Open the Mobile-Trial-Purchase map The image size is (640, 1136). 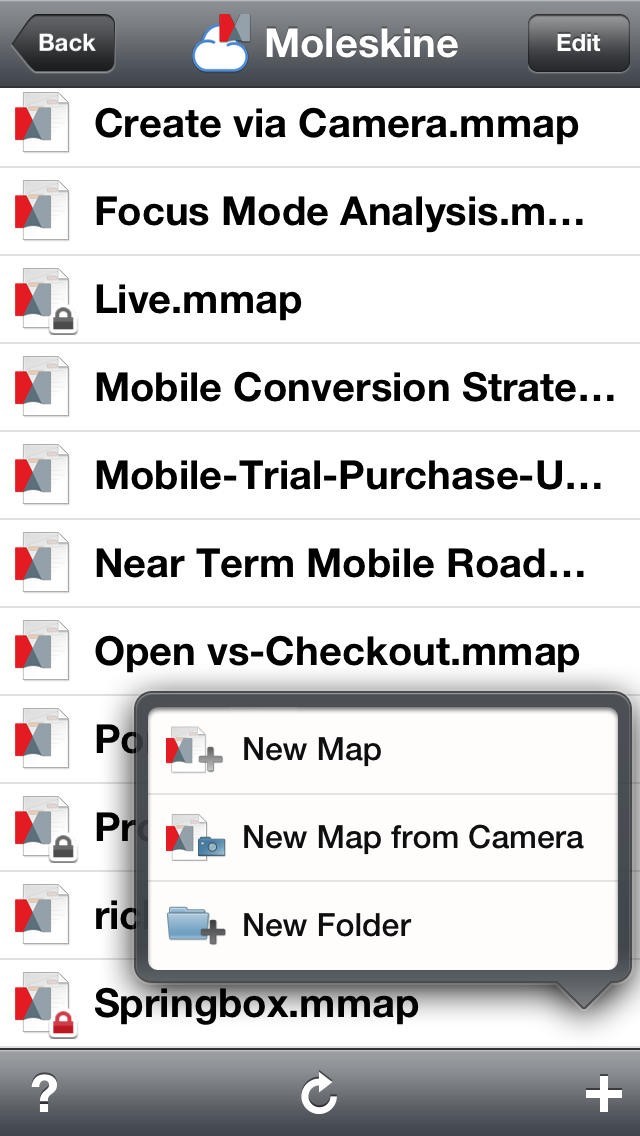pyautogui.click(x=320, y=475)
